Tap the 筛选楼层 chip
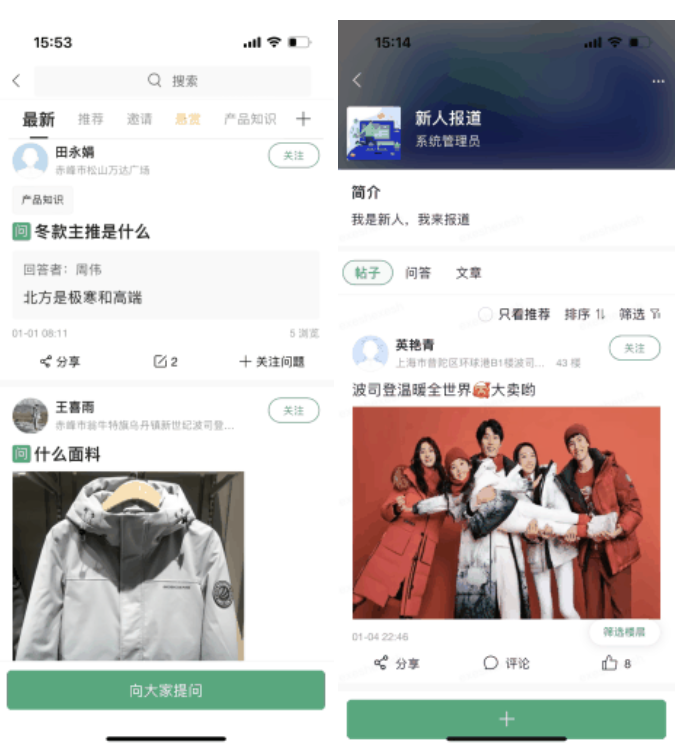Image resolution: width=679 pixels, height=754 pixels. pyautogui.click(x=624, y=632)
